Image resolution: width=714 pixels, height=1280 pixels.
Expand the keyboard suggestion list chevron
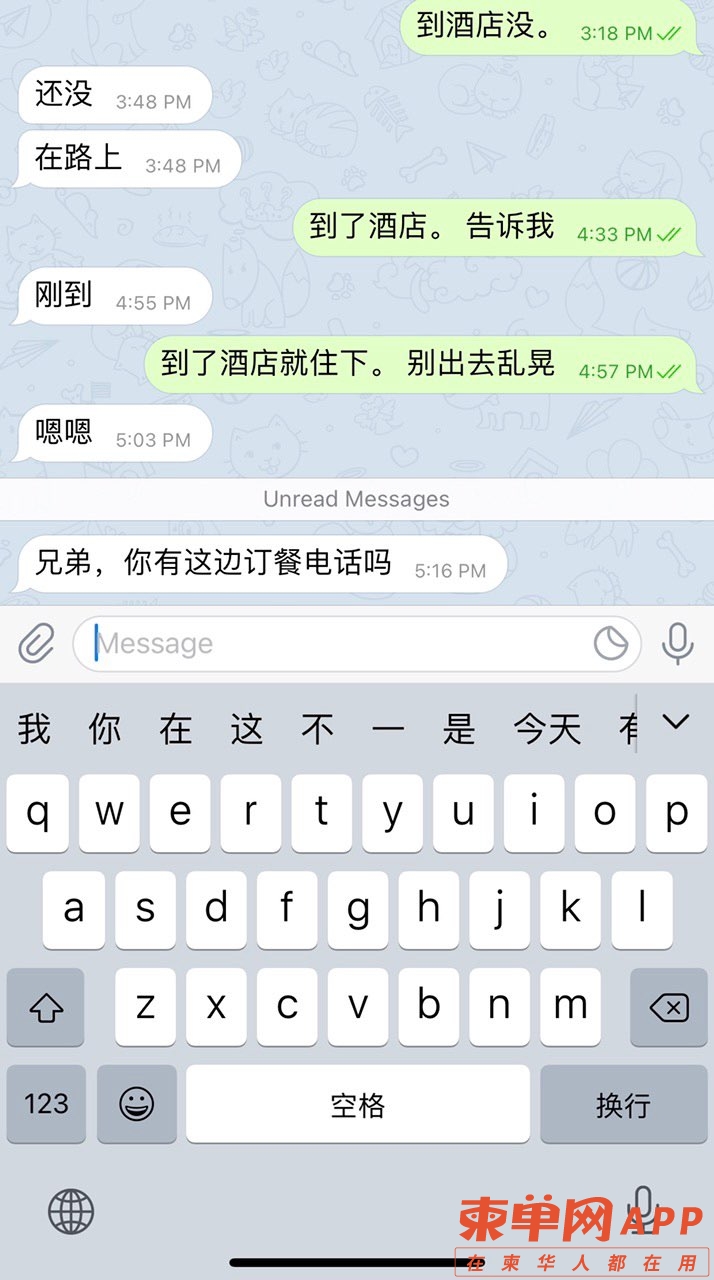click(x=677, y=721)
